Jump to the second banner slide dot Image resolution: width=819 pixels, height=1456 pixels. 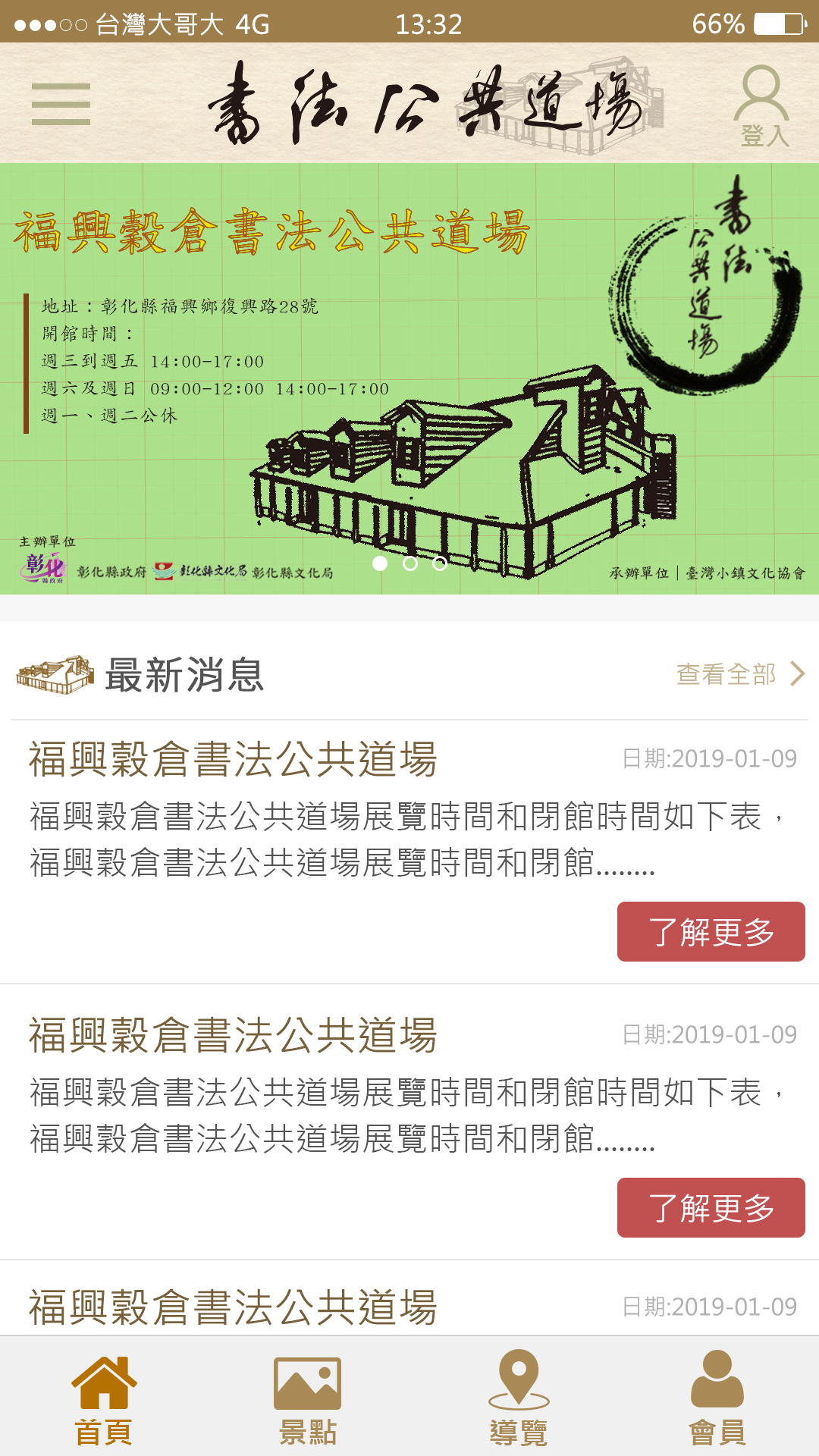coord(410,563)
